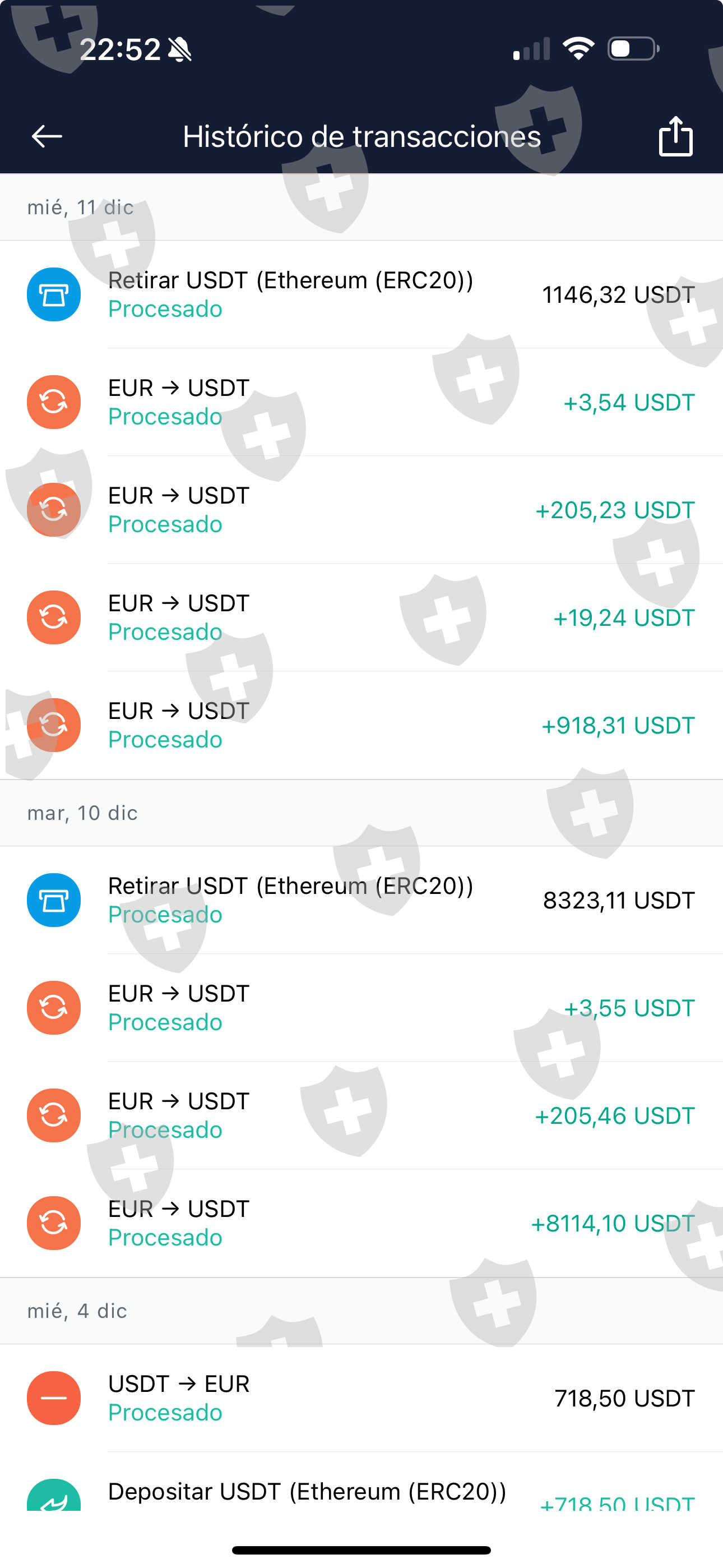View the USDT→EUR 718,50 USDT transaction
The width and height of the screenshot is (723, 1568).
point(361,1398)
